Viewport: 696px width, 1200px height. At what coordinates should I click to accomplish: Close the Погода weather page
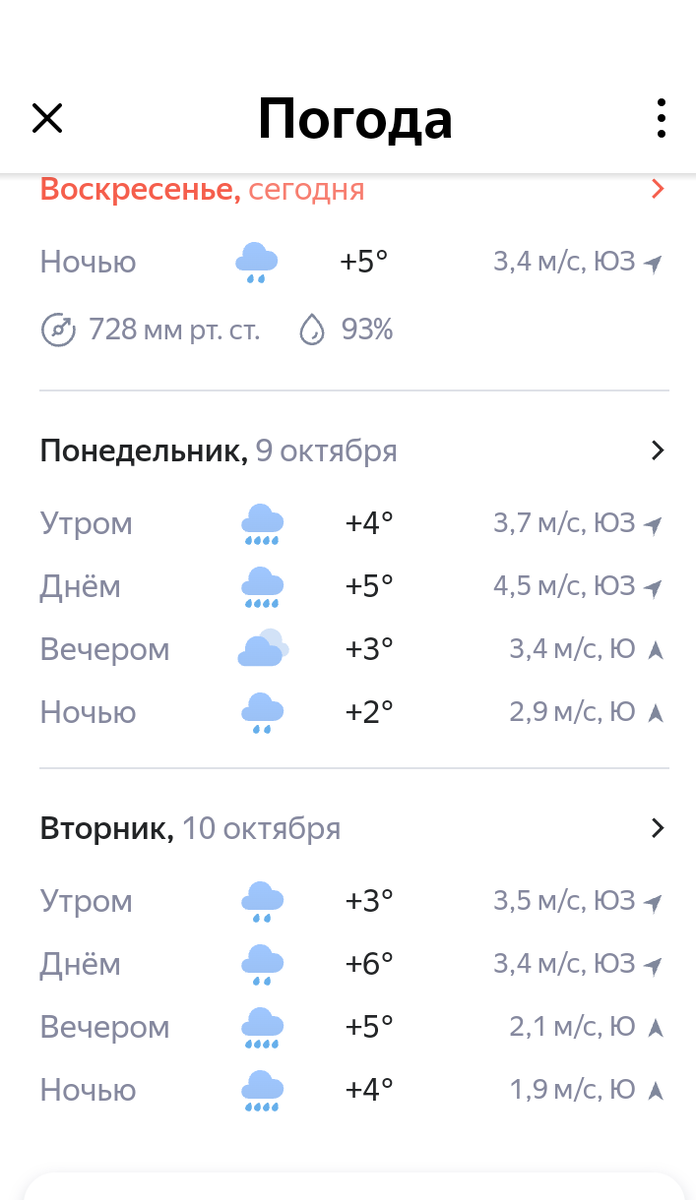[47, 118]
